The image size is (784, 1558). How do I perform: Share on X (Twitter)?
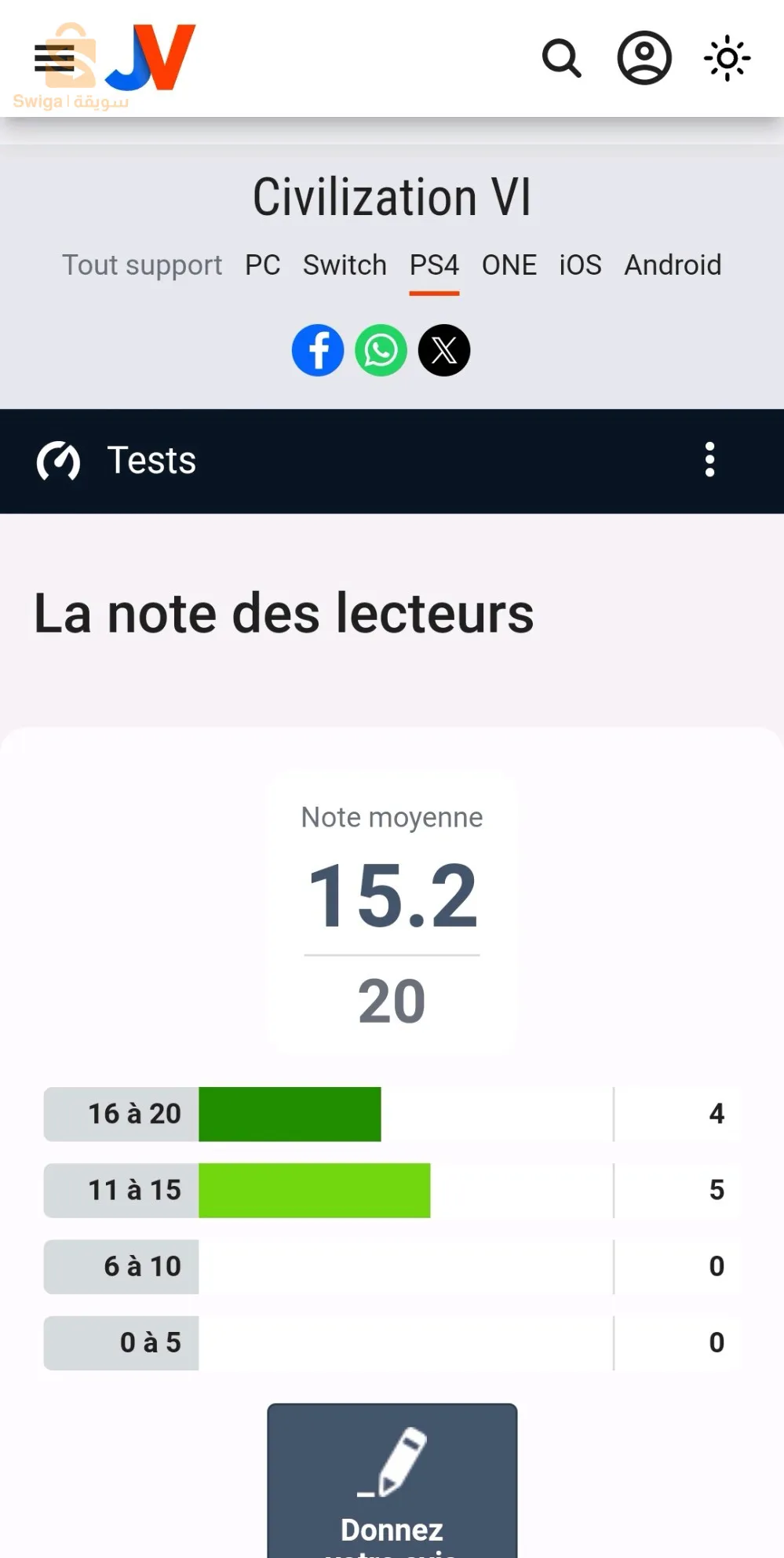pyautogui.click(x=444, y=351)
